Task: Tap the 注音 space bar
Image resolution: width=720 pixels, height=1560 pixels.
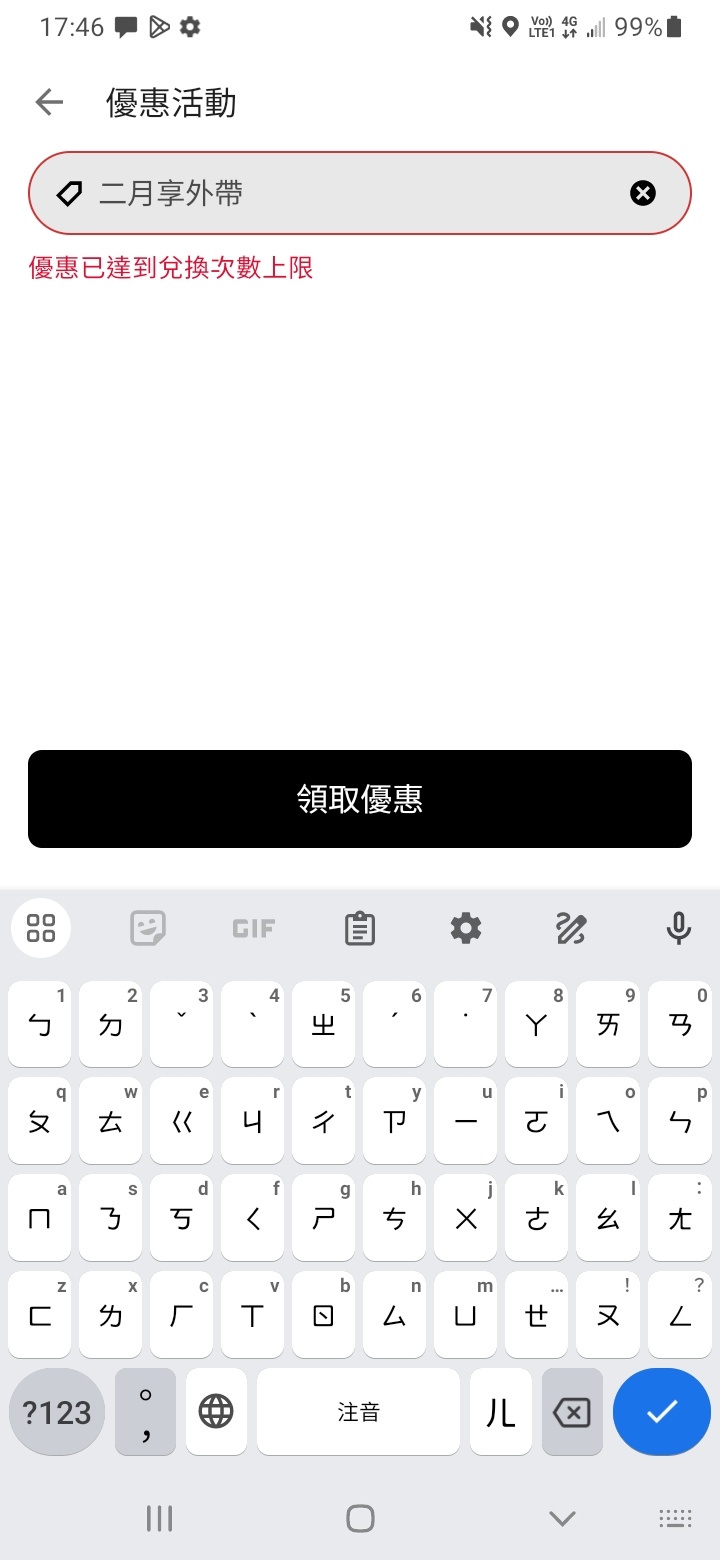Action: 358,1412
